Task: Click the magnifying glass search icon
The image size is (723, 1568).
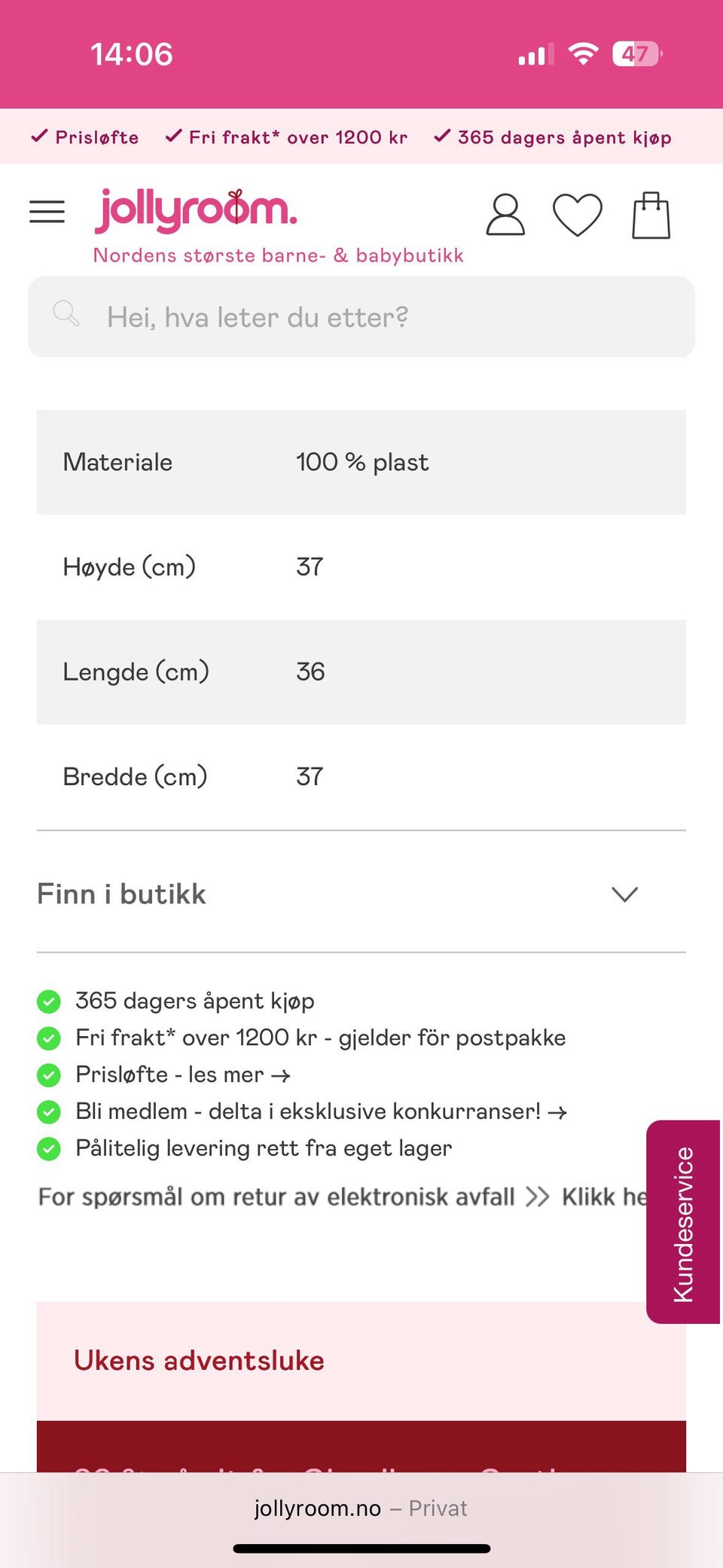Action: (x=66, y=314)
